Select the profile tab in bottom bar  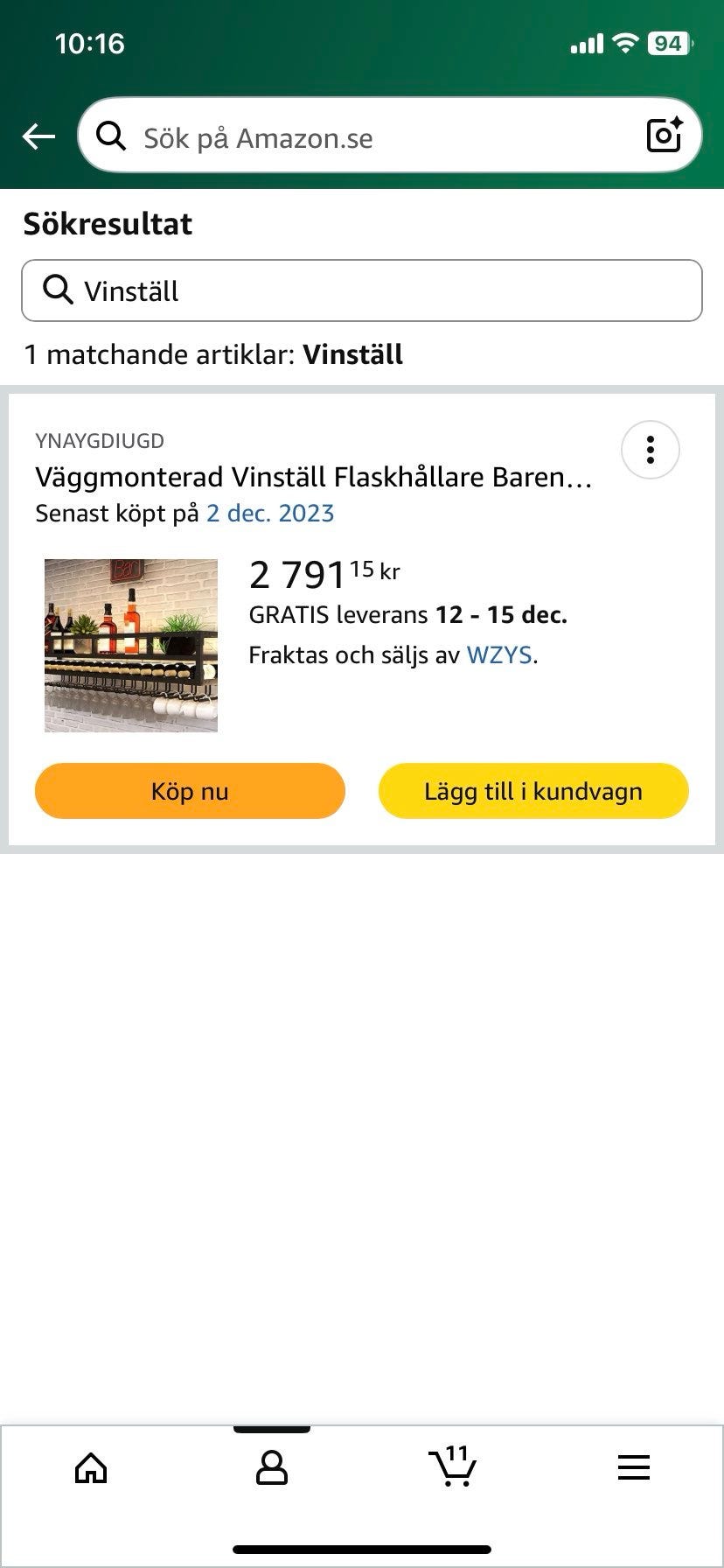[x=271, y=1468]
